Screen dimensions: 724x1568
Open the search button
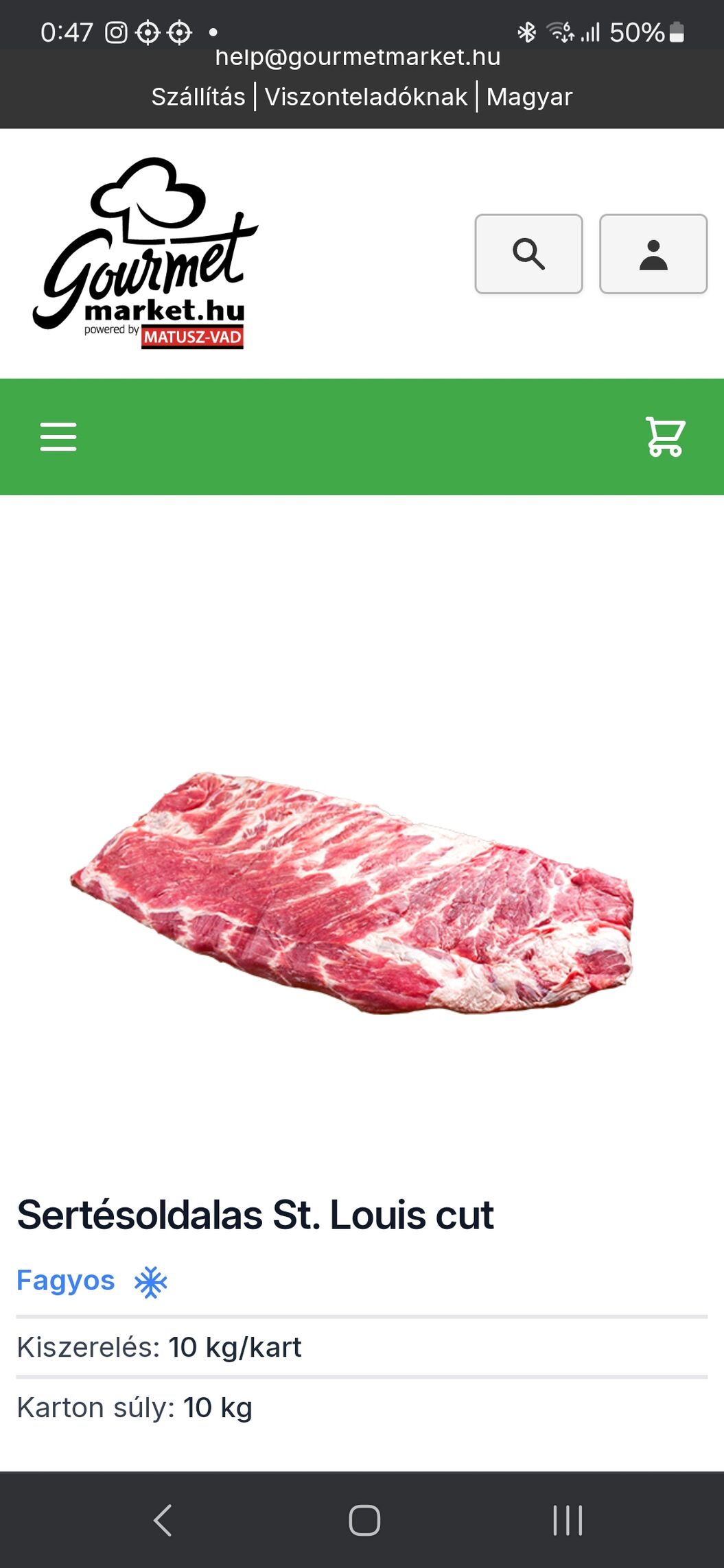[x=528, y=254]
